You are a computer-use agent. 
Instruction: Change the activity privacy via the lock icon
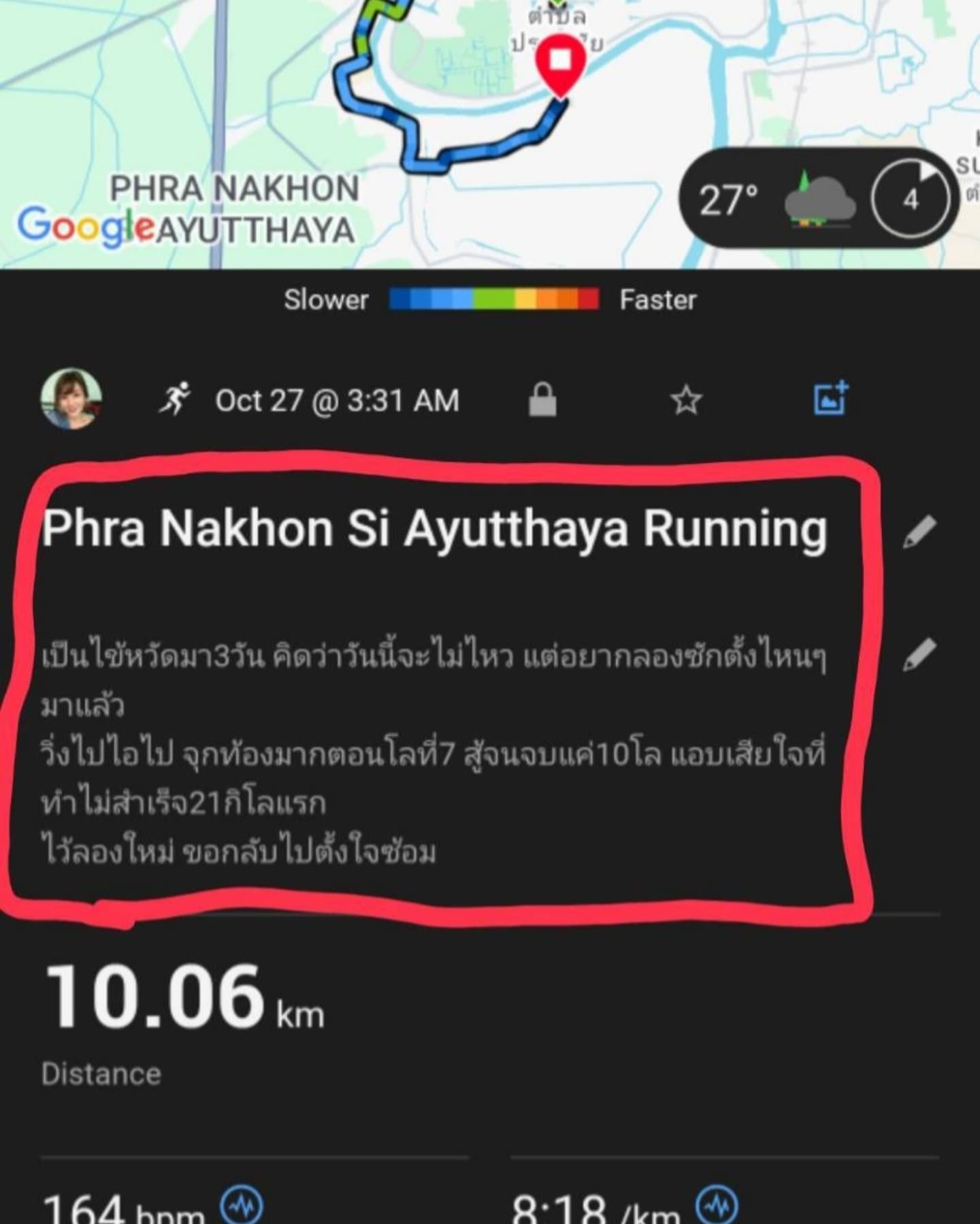tap(542, 400)
